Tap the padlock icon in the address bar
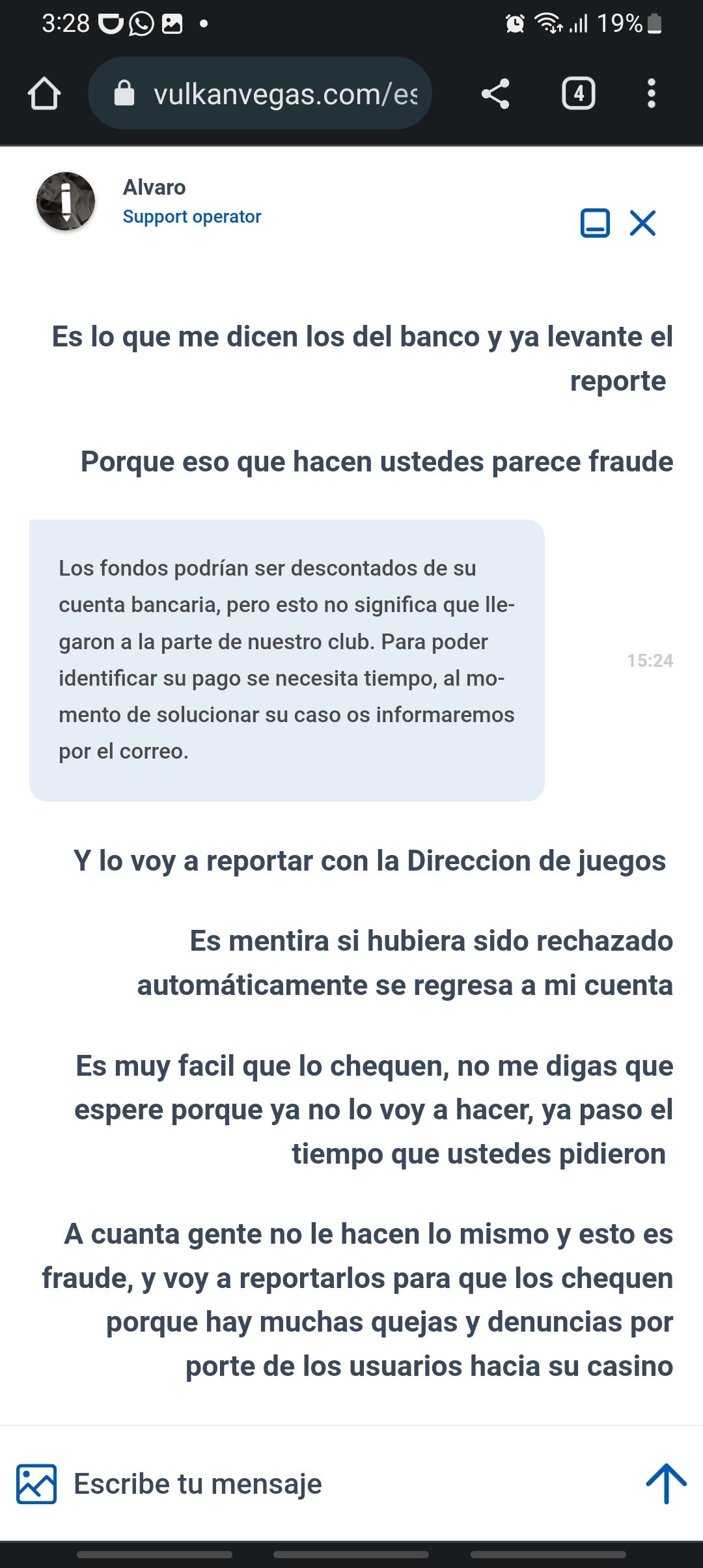 pos(126,93)
